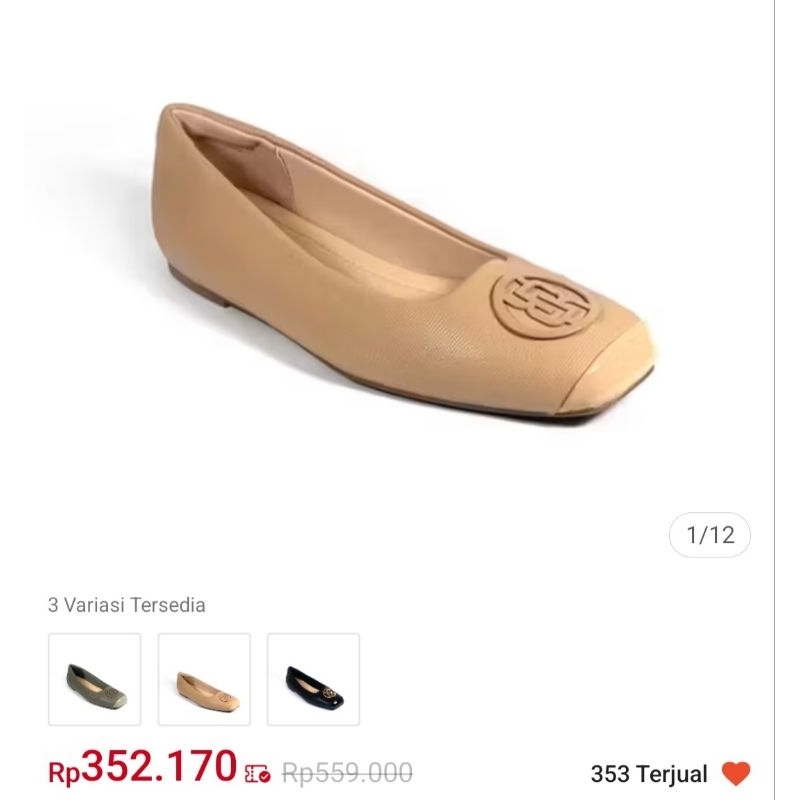Image resolution: width=800 pixels, height=800 pixels.
Task: Select the olive green shoe variation
Action: click(x=94, y=679)
